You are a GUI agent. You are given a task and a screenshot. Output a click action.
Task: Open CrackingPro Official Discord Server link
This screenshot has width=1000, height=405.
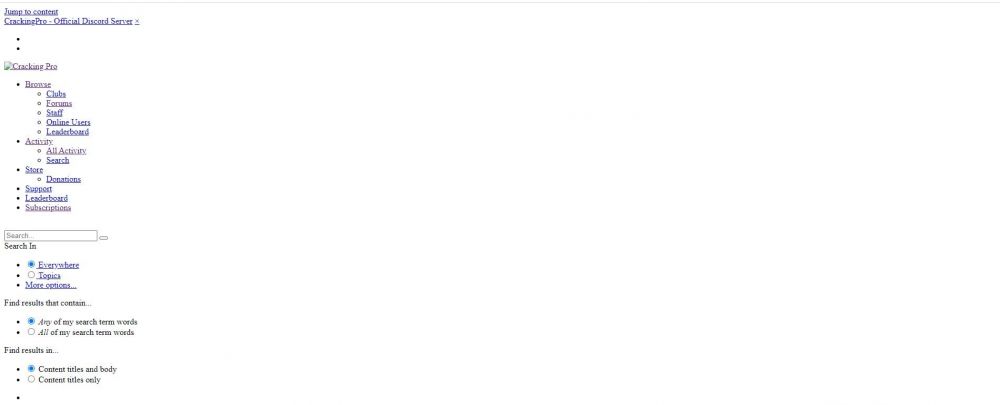(68, 21)
